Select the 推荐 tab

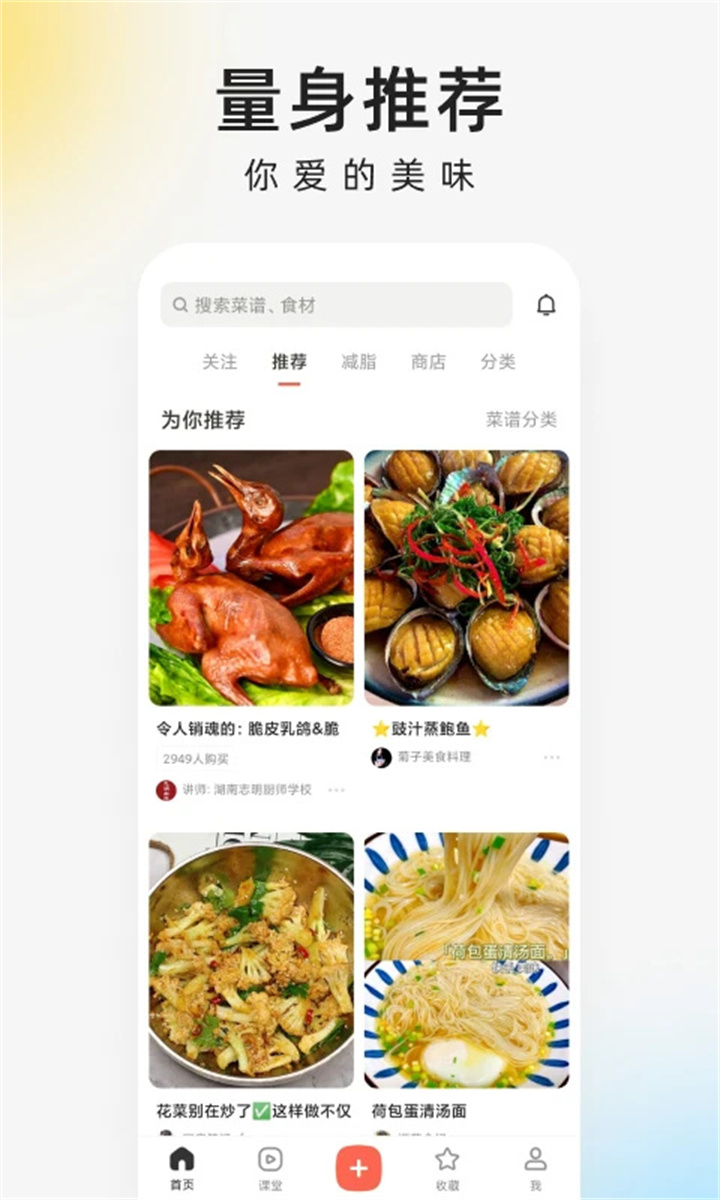[x=289, y=362]
